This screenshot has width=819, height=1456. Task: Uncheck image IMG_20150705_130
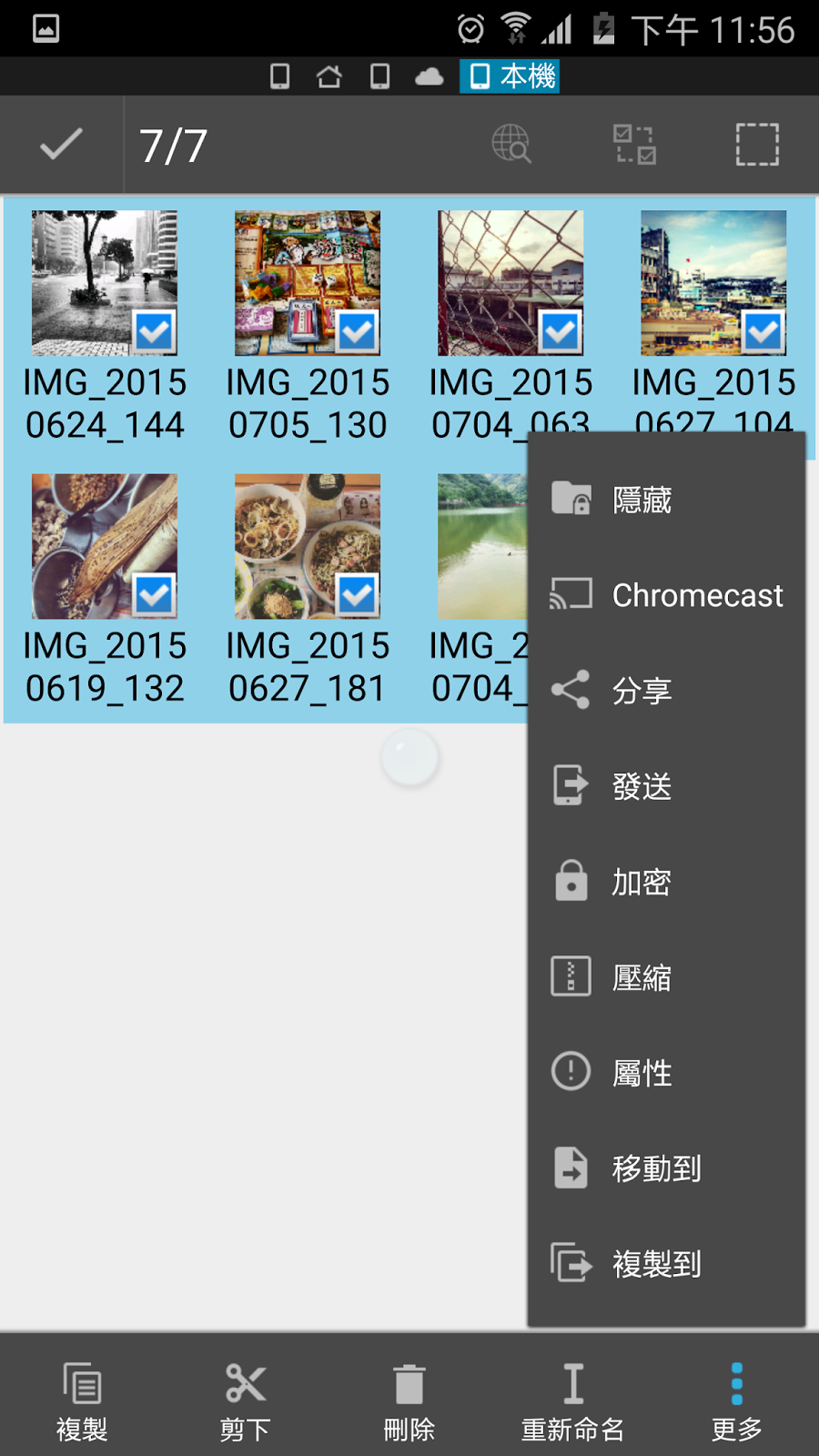[x=357, y=331]
